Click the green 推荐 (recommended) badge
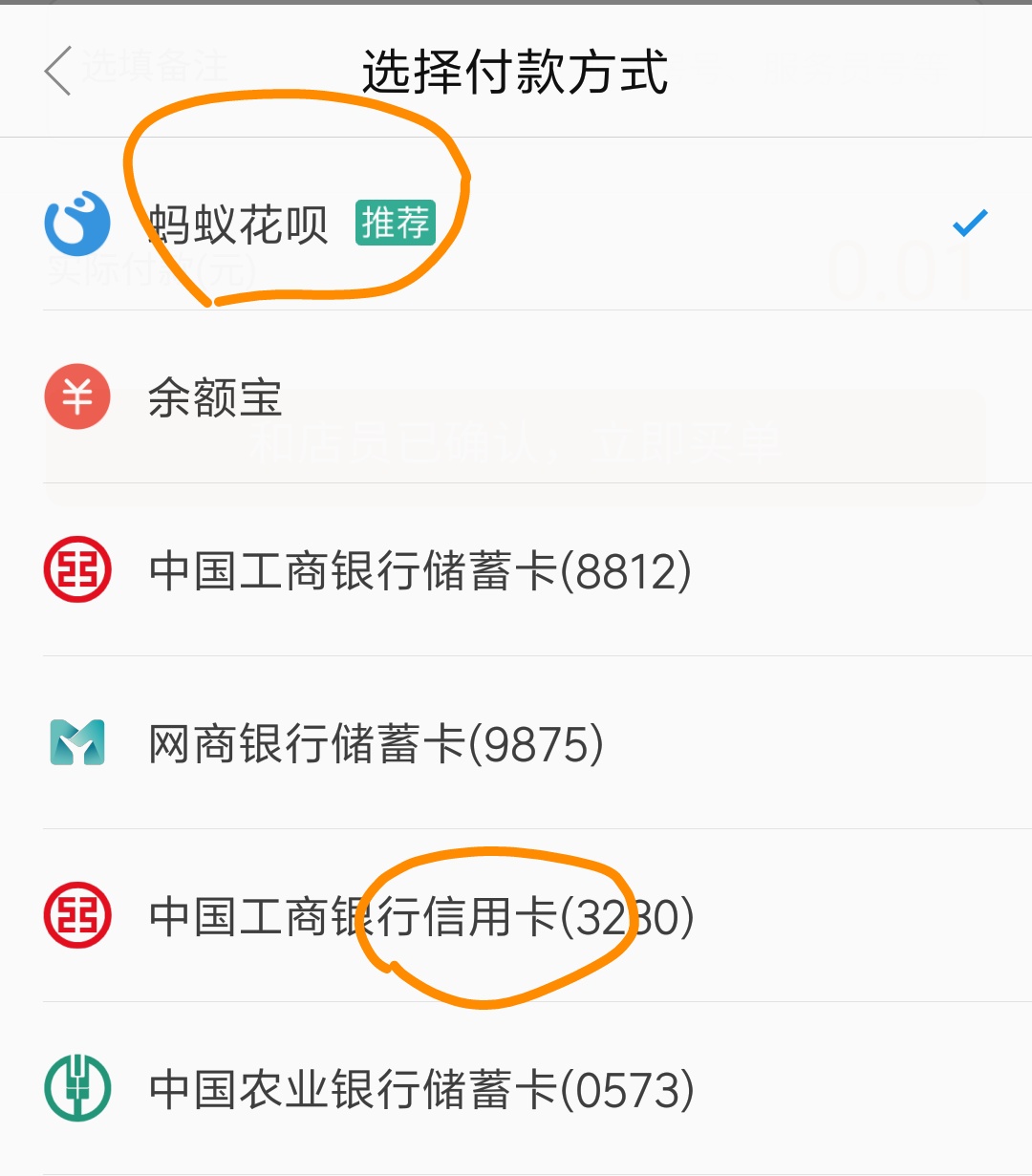This screenshot has height=1176, width=1032. pyautogui.click(x=396, y=224)
